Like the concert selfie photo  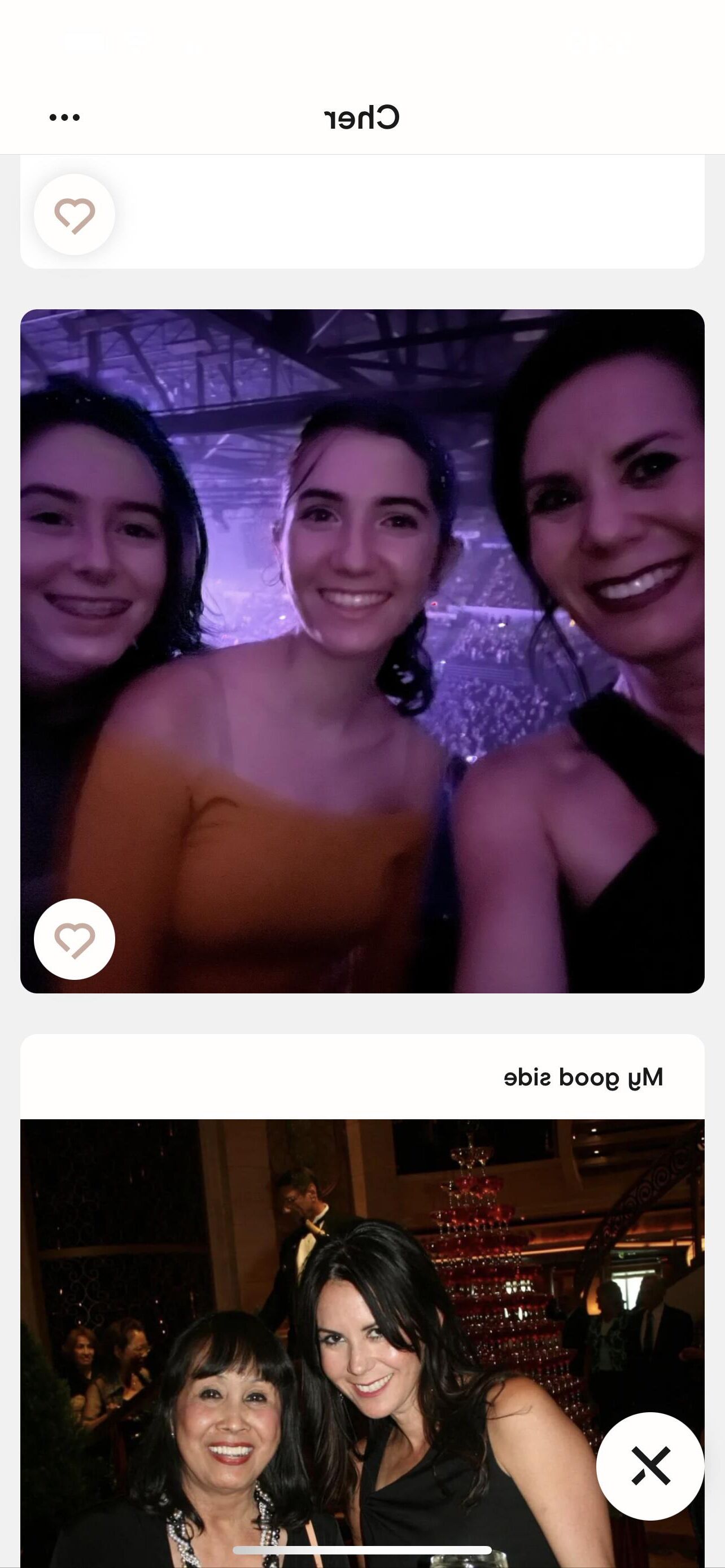(x=75, y=939)
